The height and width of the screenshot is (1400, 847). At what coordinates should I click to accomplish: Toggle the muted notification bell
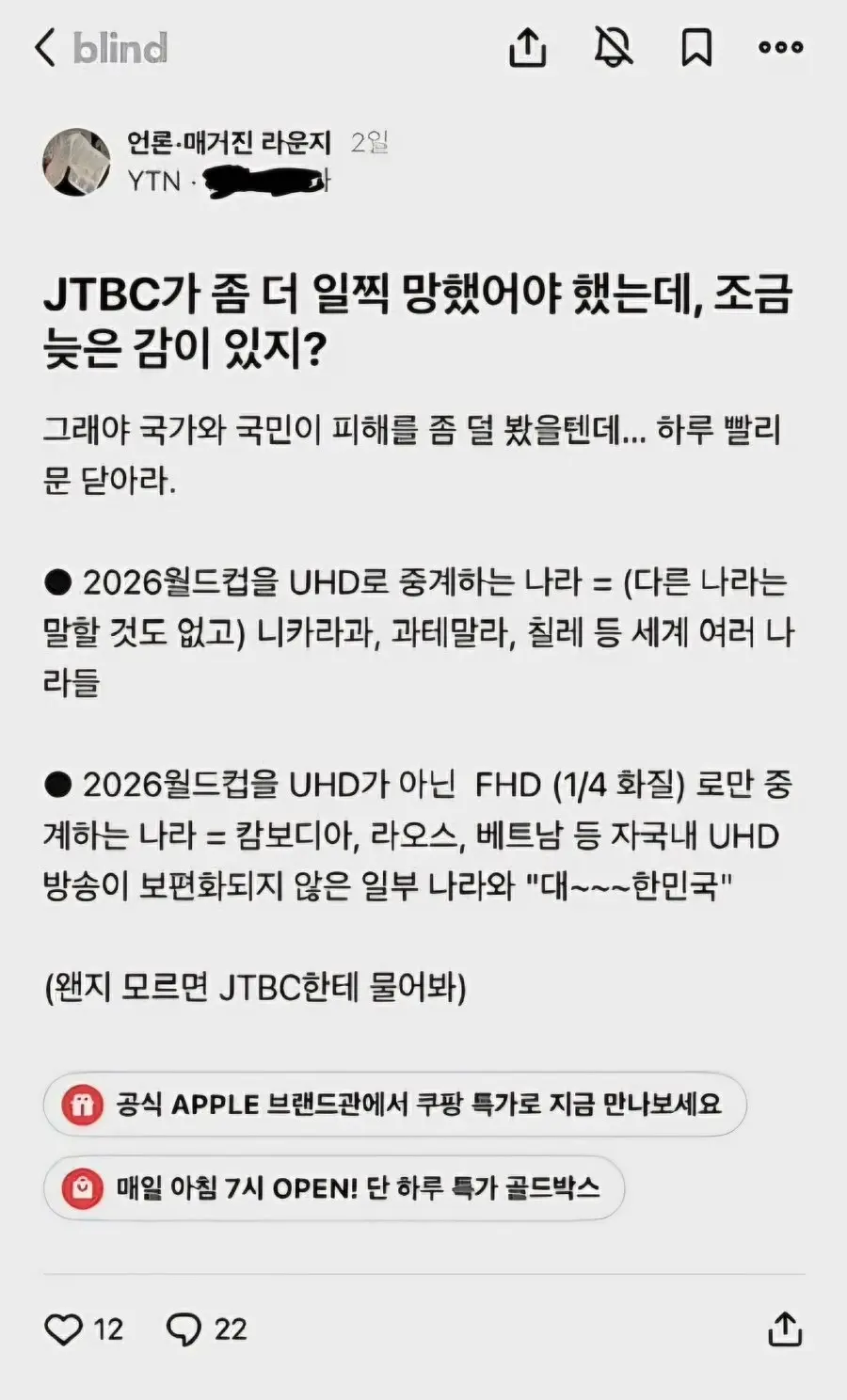(613, 46)
